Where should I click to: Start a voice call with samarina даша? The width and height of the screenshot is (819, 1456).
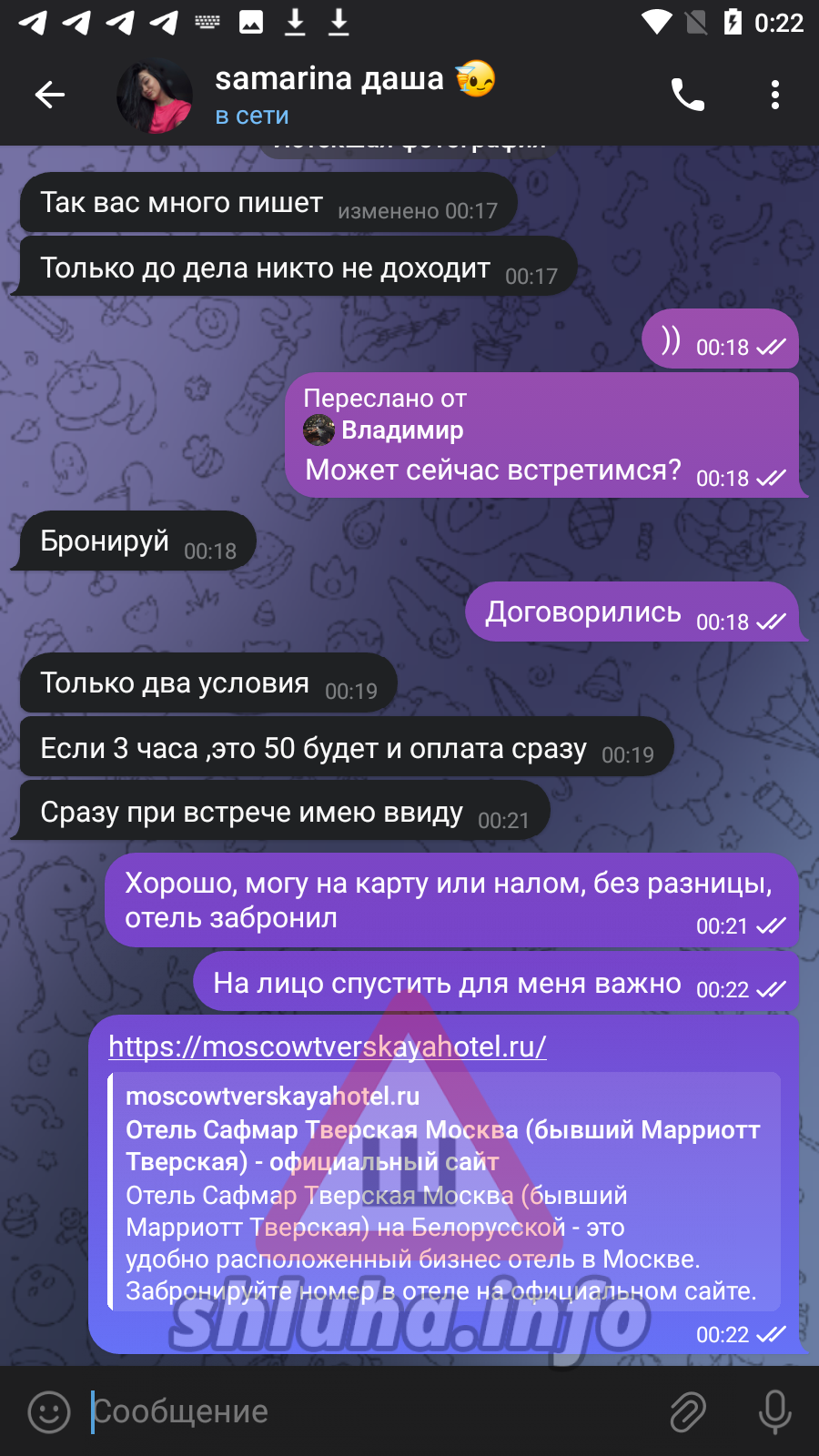click(x=687, y=95)
